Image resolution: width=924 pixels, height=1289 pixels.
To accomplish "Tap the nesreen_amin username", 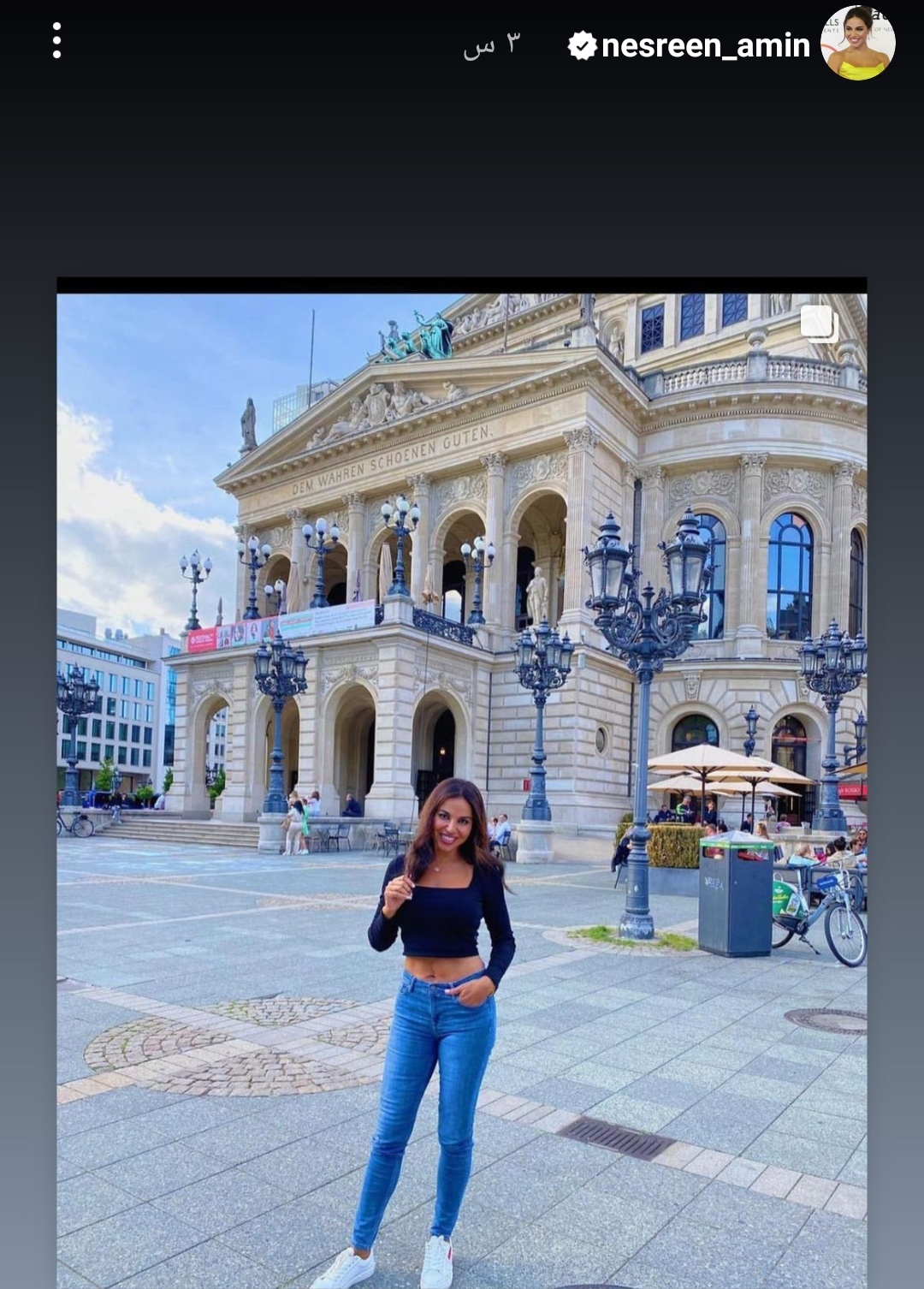I will 705,45.
